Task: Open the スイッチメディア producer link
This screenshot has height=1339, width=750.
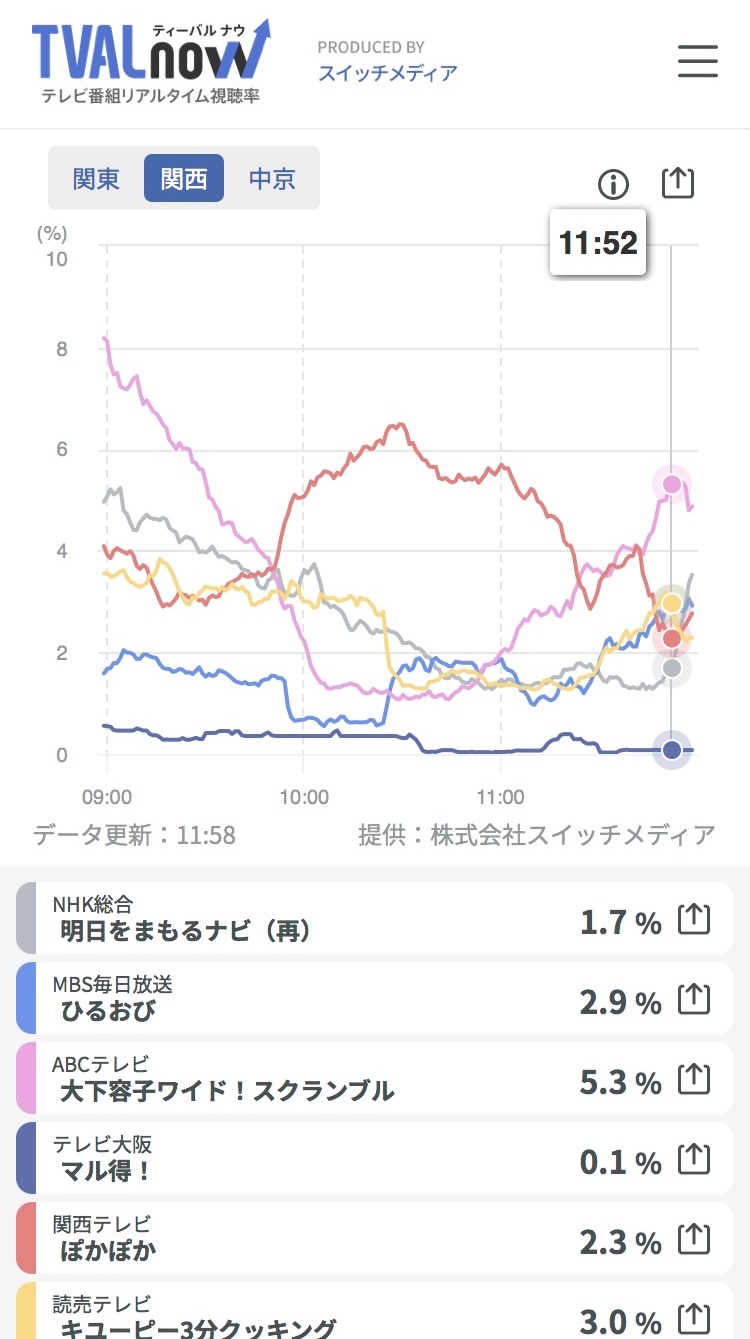Action: point(388,73)
